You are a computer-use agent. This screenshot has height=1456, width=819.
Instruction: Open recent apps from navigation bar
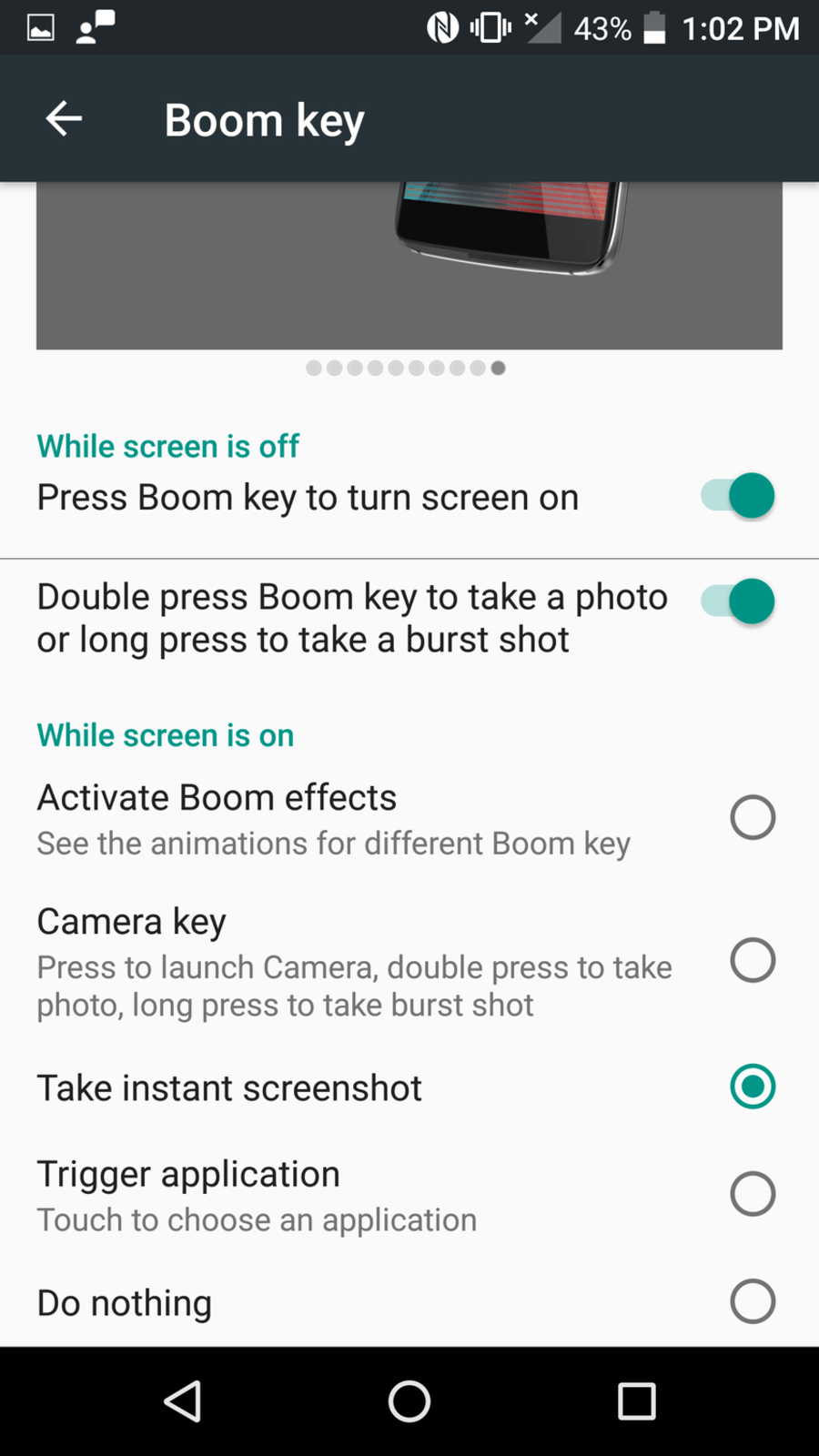(x=637, y=1401)
